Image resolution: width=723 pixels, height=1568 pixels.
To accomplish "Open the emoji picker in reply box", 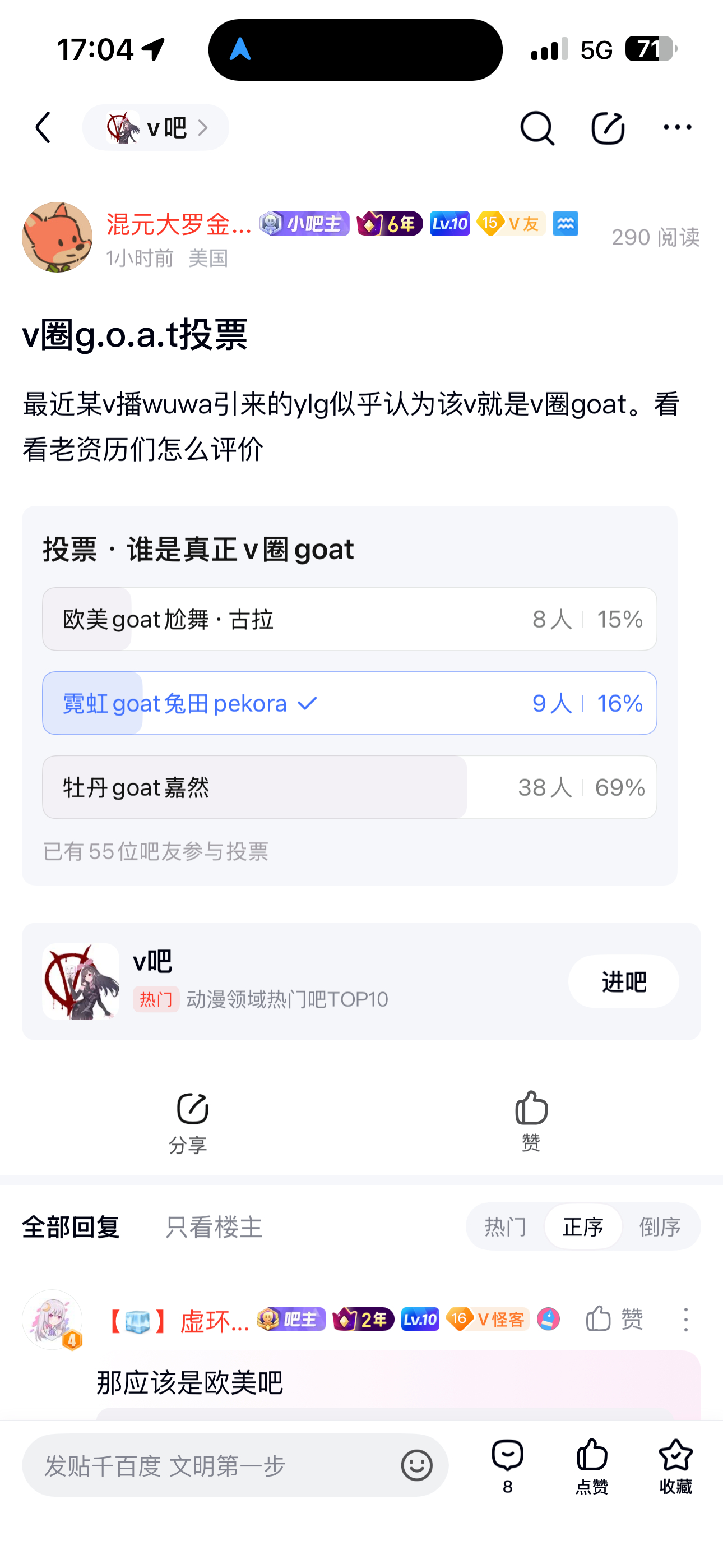I will [x=417, y=1465].
